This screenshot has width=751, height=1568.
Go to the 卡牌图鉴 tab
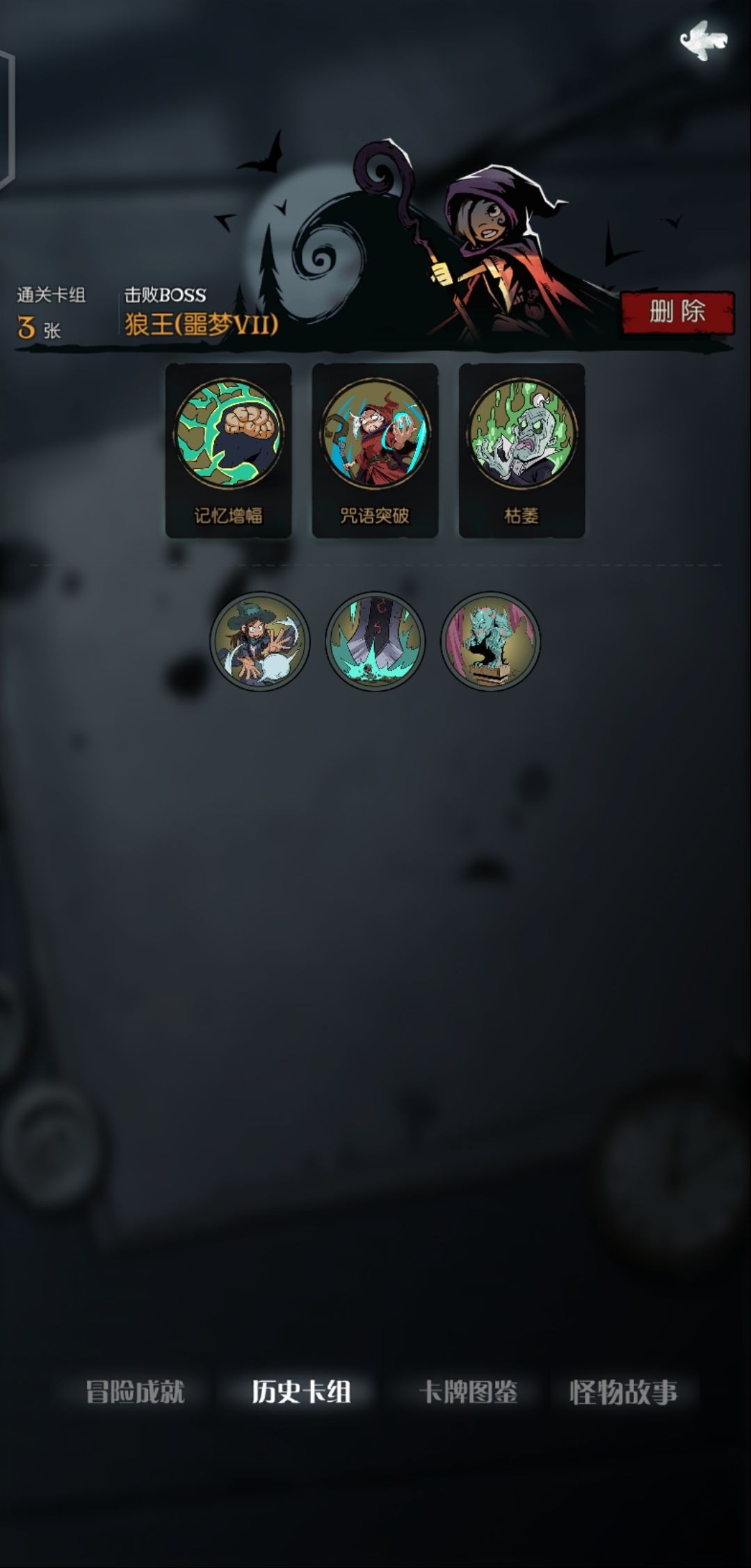click(x=468, y=1391)
